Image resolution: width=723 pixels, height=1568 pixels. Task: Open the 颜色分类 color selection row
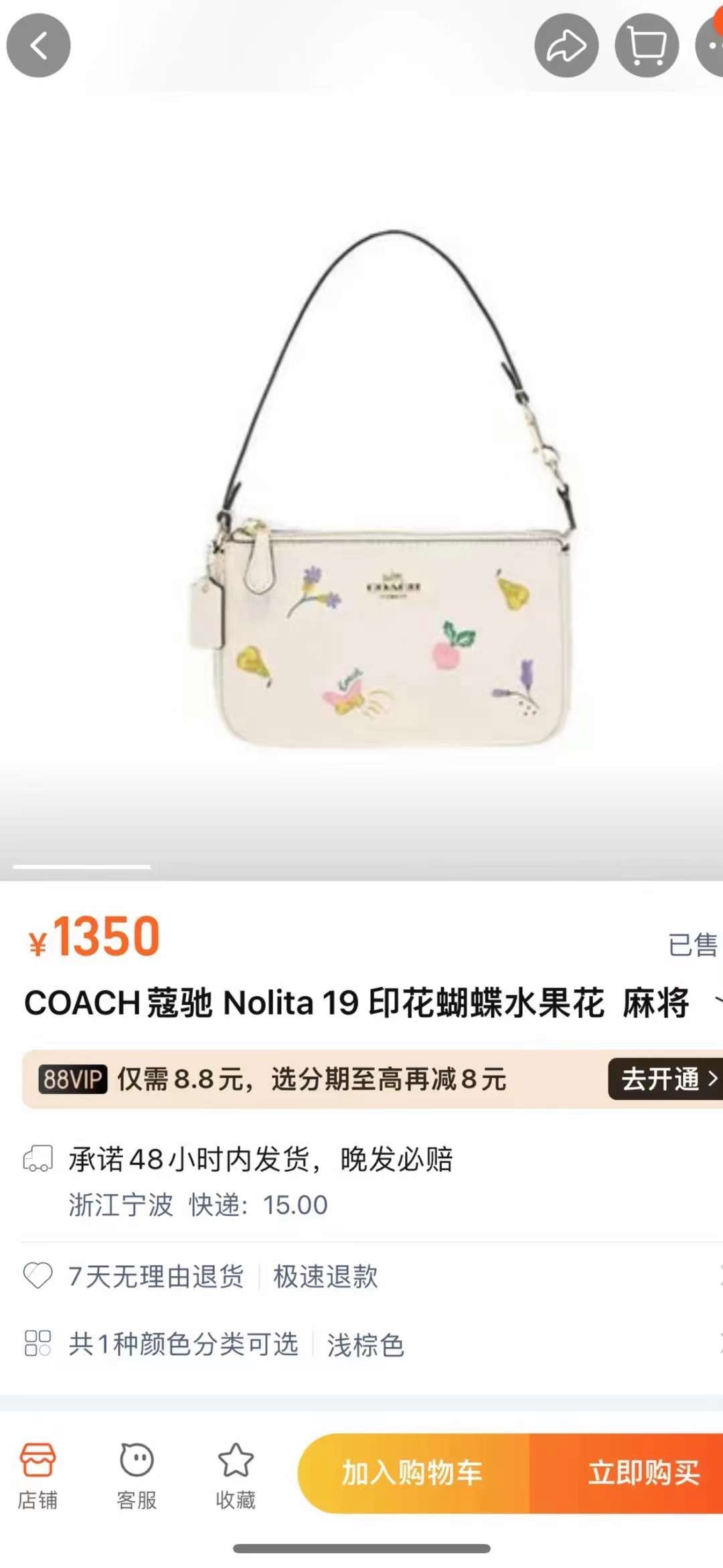(x=184, y=1344)
